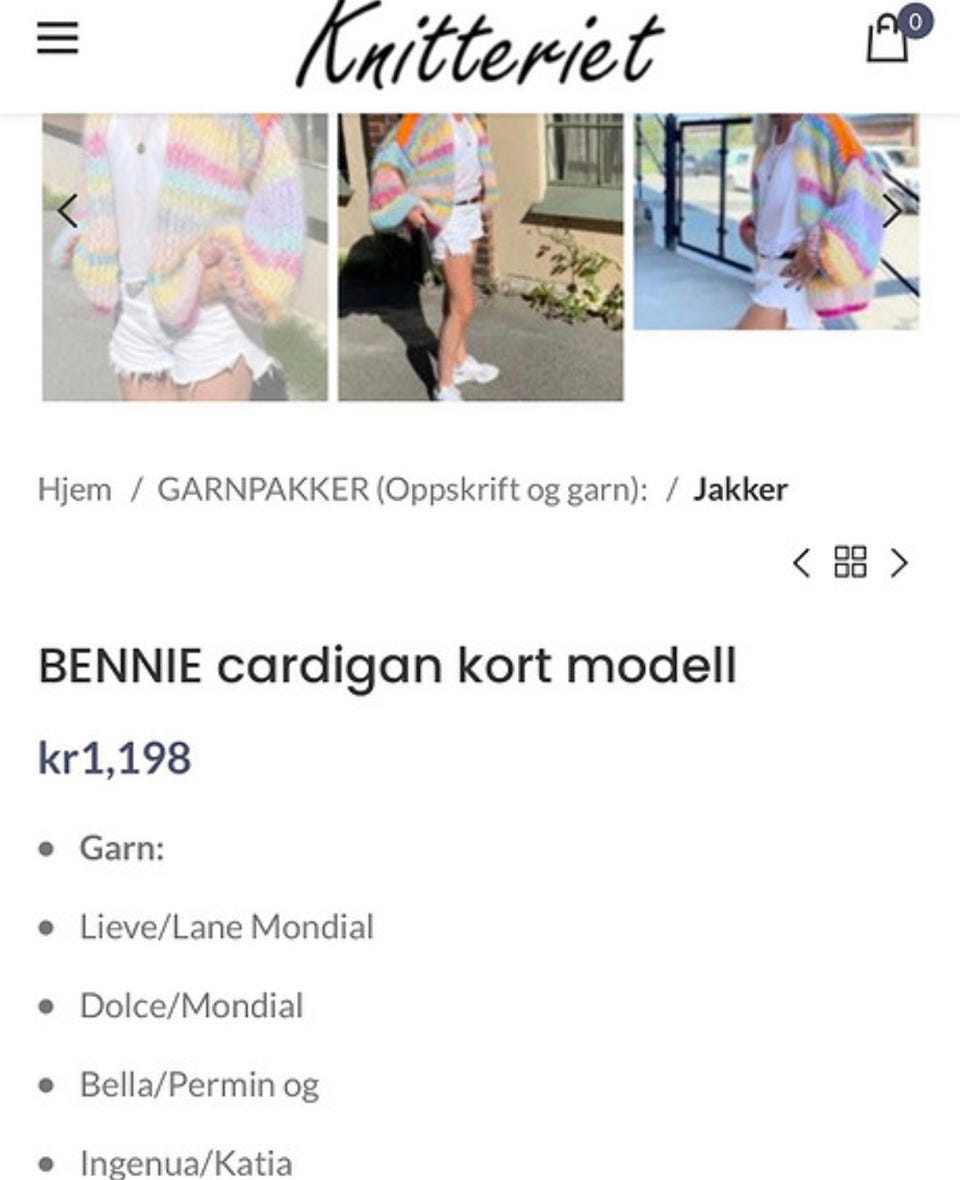Open the hamburger navigation menu
Viewport: 960px width, 1180px height.
(x=57, y=39)
